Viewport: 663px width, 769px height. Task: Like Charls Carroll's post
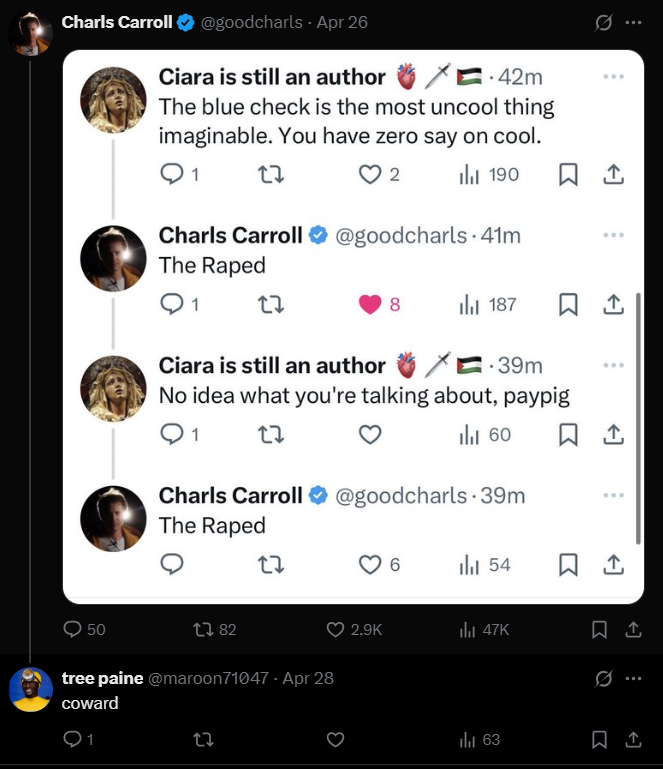(x=336, y=629)
